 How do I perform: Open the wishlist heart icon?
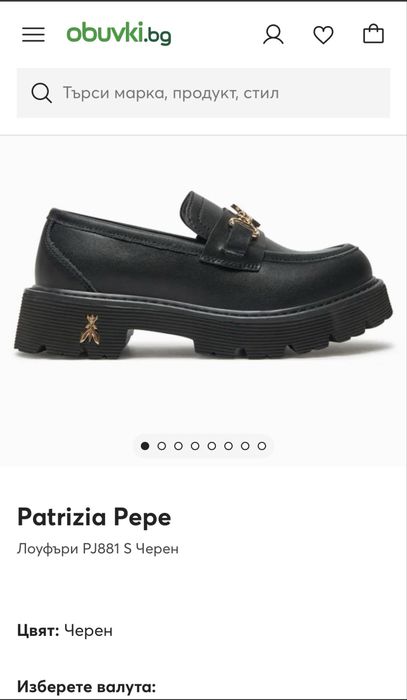pos(323,34)
